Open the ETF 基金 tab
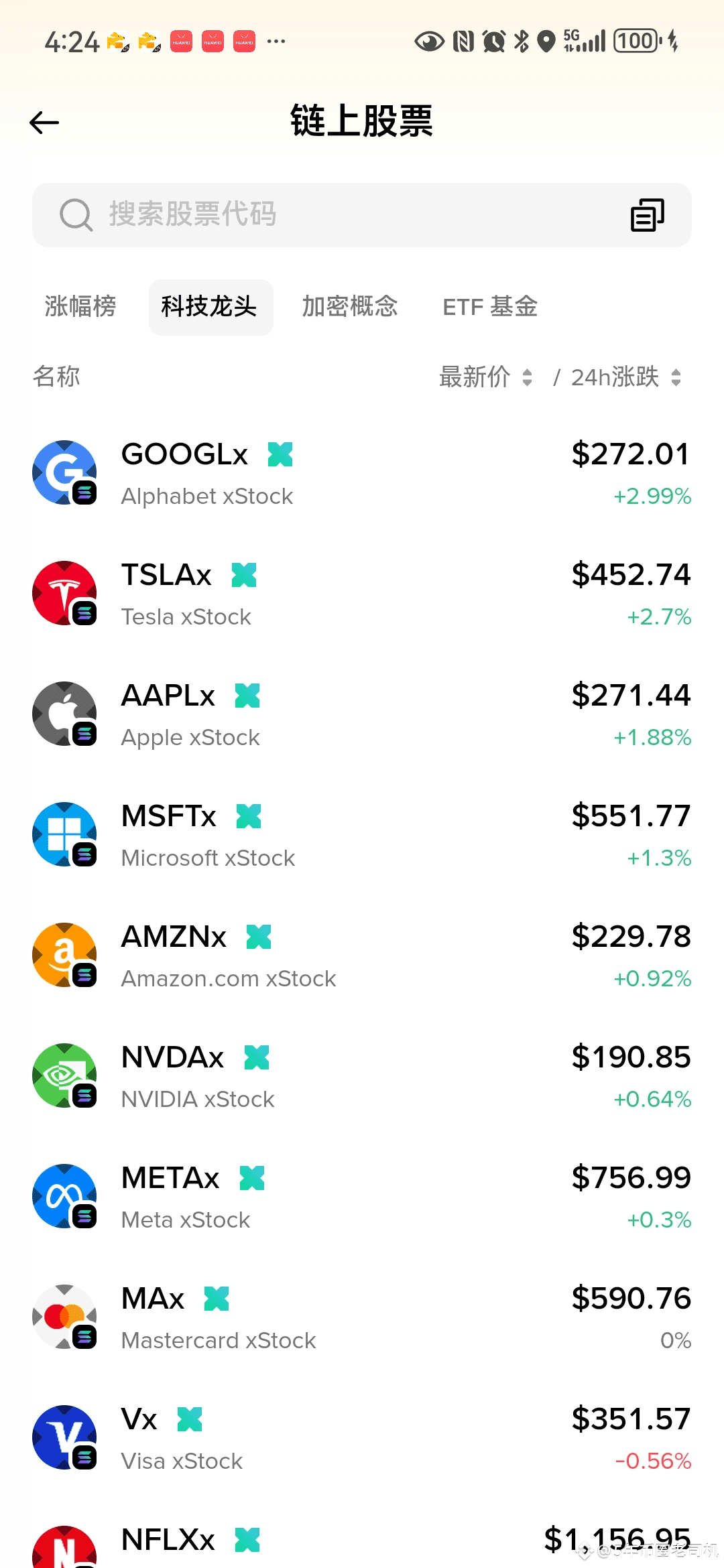Viewport: 724px width, 1568px height. click(x=490, y=307)
